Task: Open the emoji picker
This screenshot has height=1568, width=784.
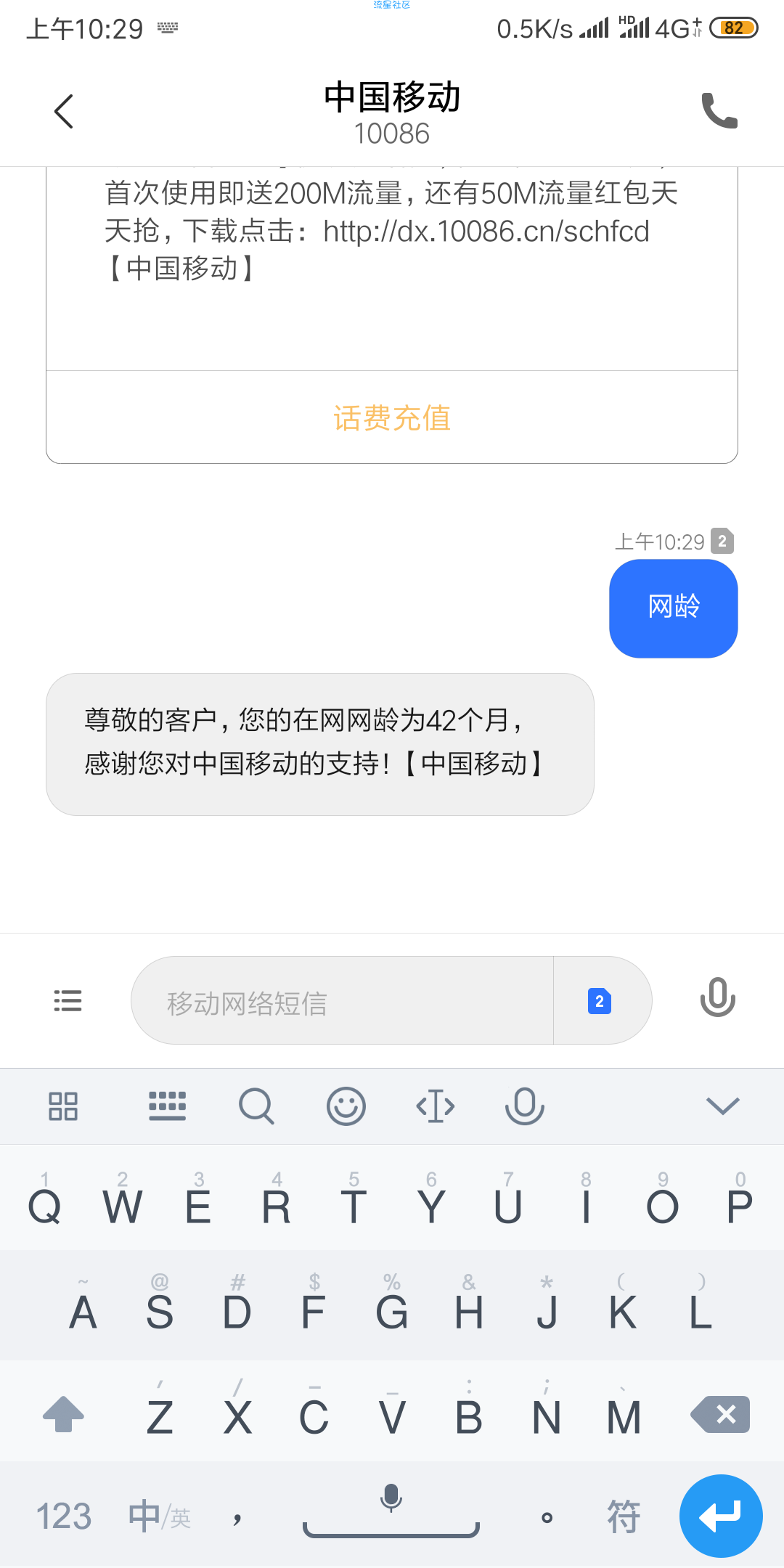Action: (346, 1106)
